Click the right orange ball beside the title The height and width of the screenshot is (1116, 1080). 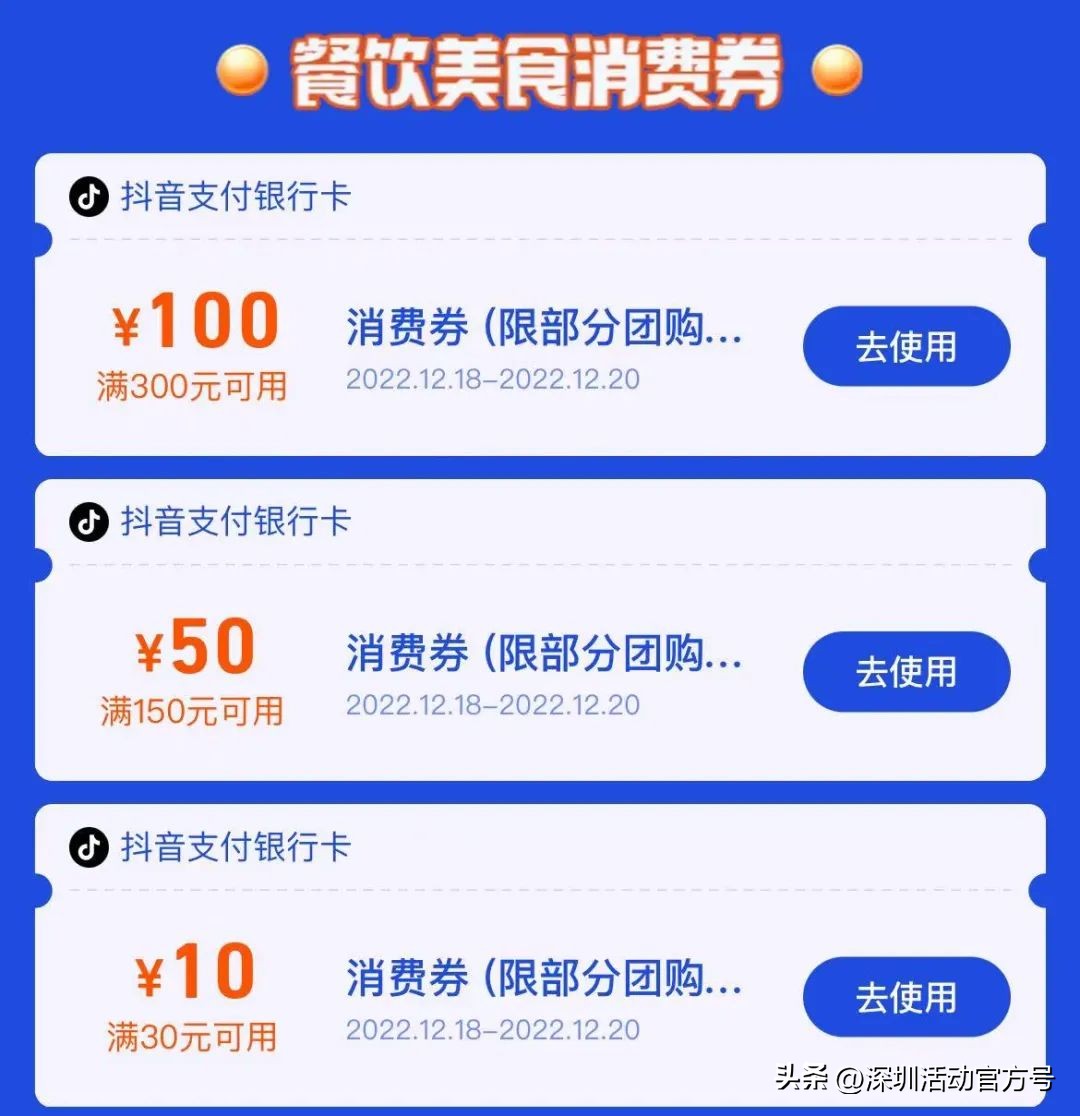(x=836, y=70)
